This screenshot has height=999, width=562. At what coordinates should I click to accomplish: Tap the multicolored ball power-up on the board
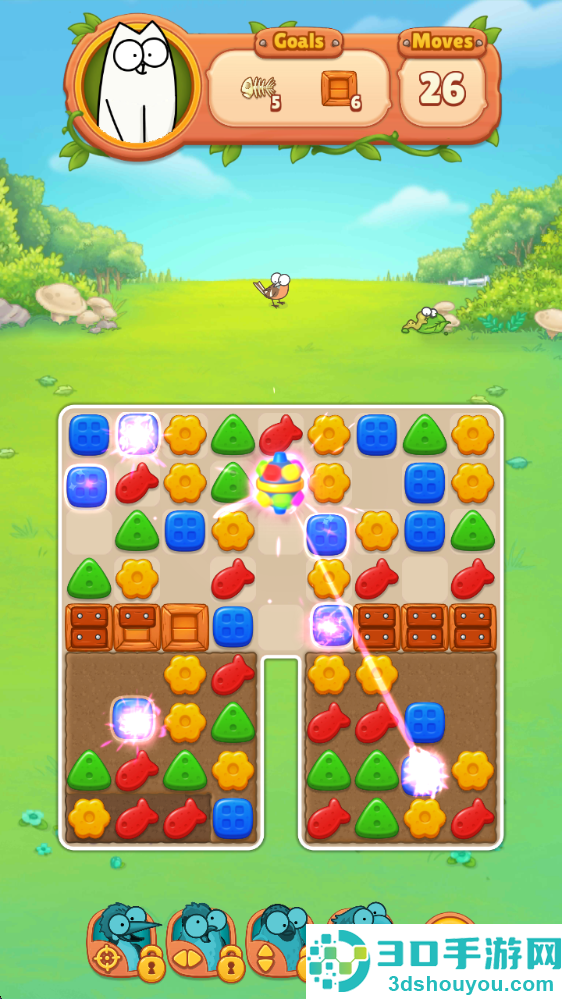pos(281,484)
